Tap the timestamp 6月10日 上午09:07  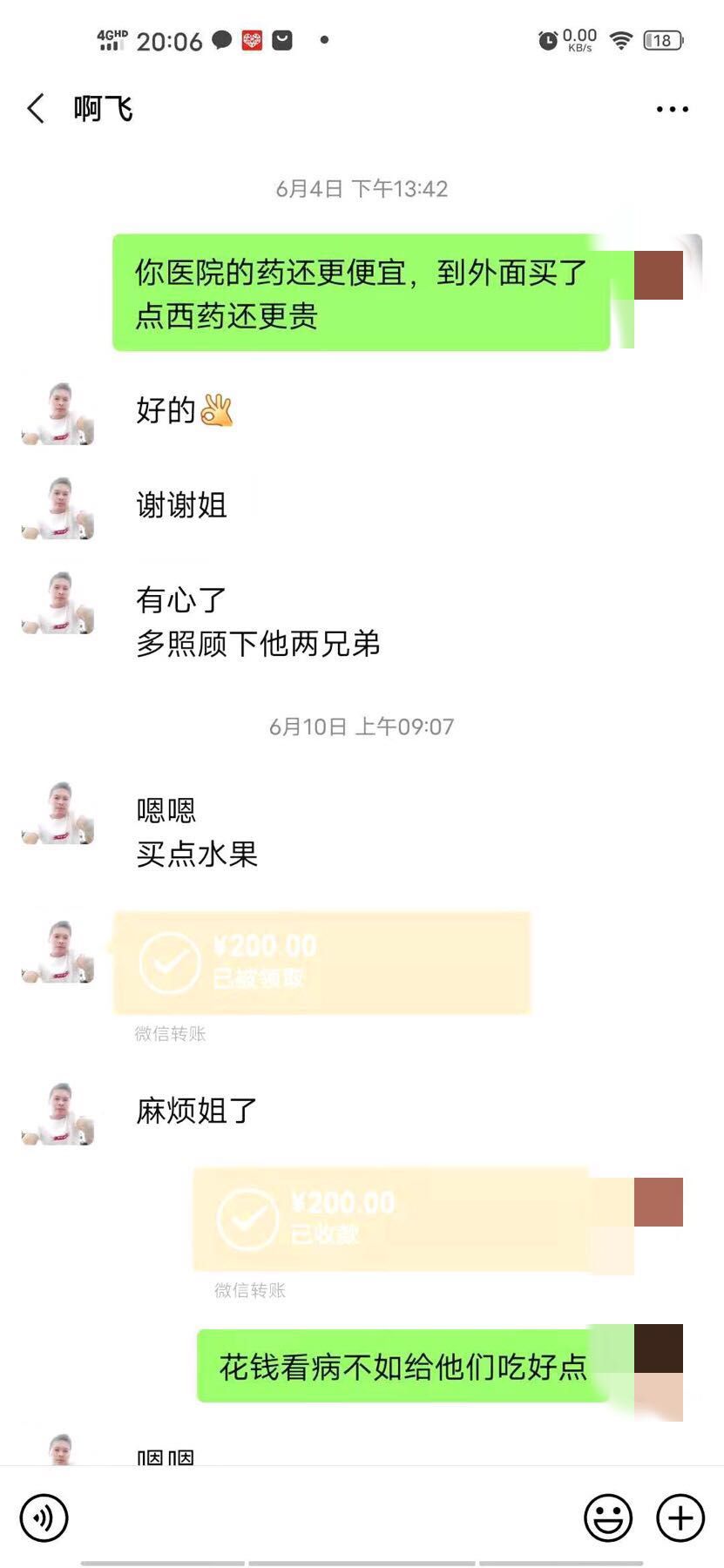pos(362,725)
